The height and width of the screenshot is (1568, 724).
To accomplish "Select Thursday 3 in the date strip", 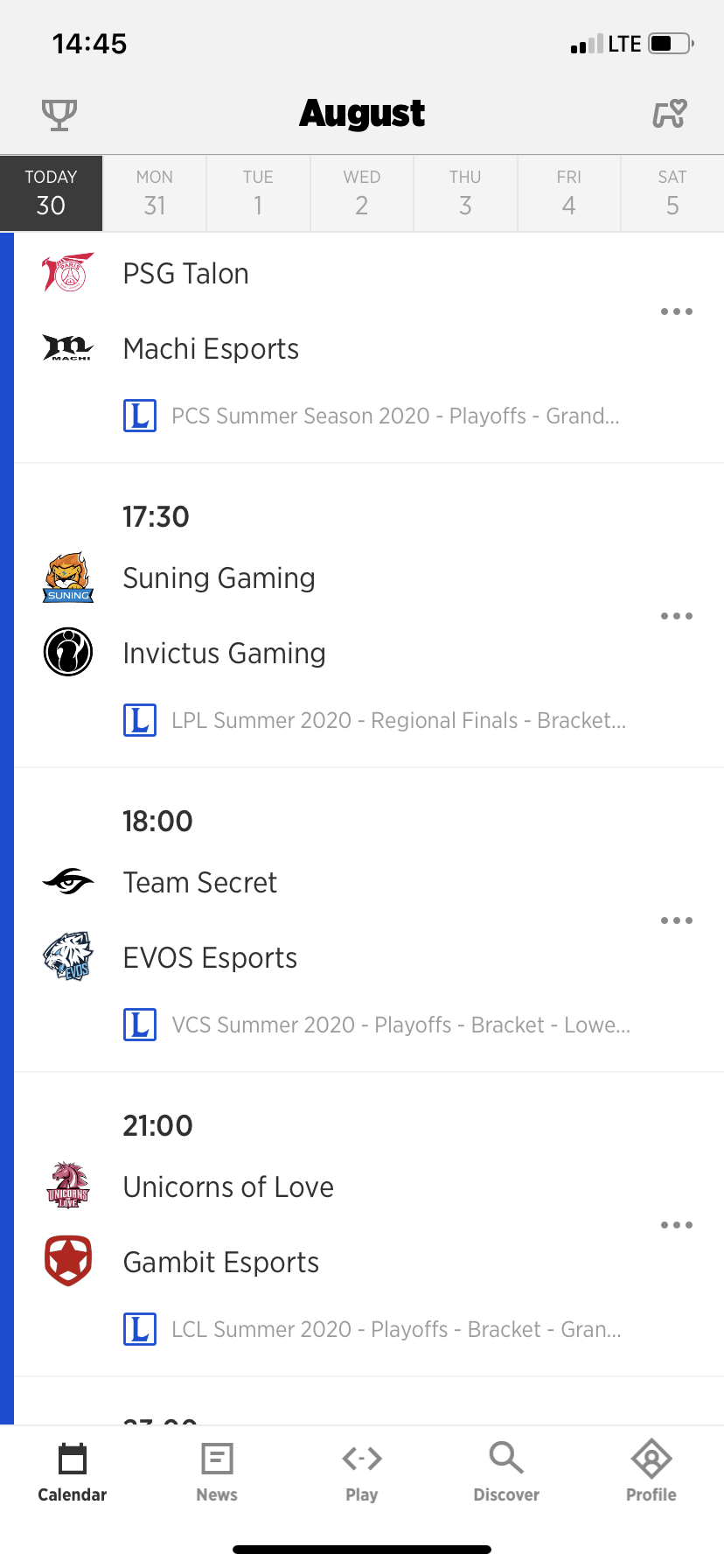I will (x=465, y=193).
